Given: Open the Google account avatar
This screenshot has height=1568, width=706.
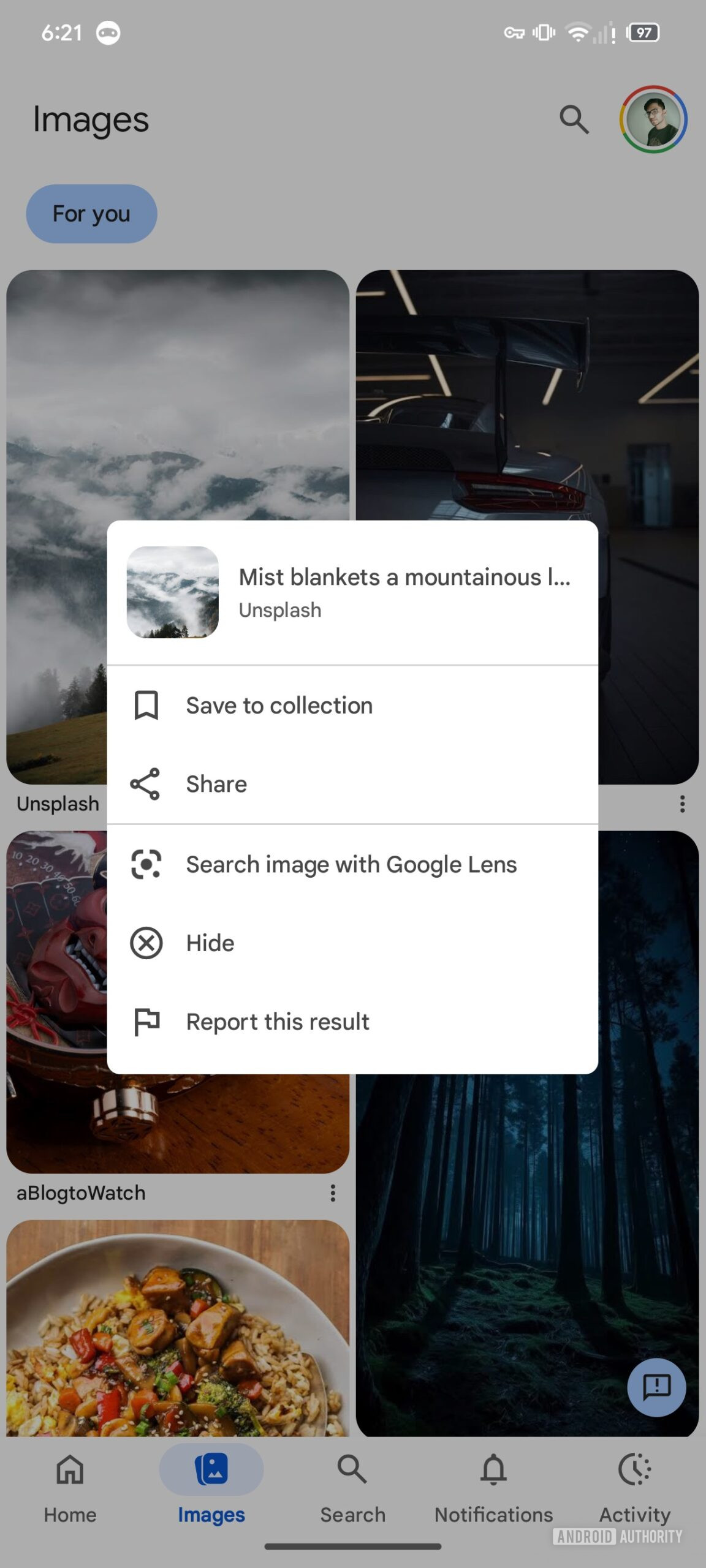Looking at the screenshot, I should tap(653, 119).
